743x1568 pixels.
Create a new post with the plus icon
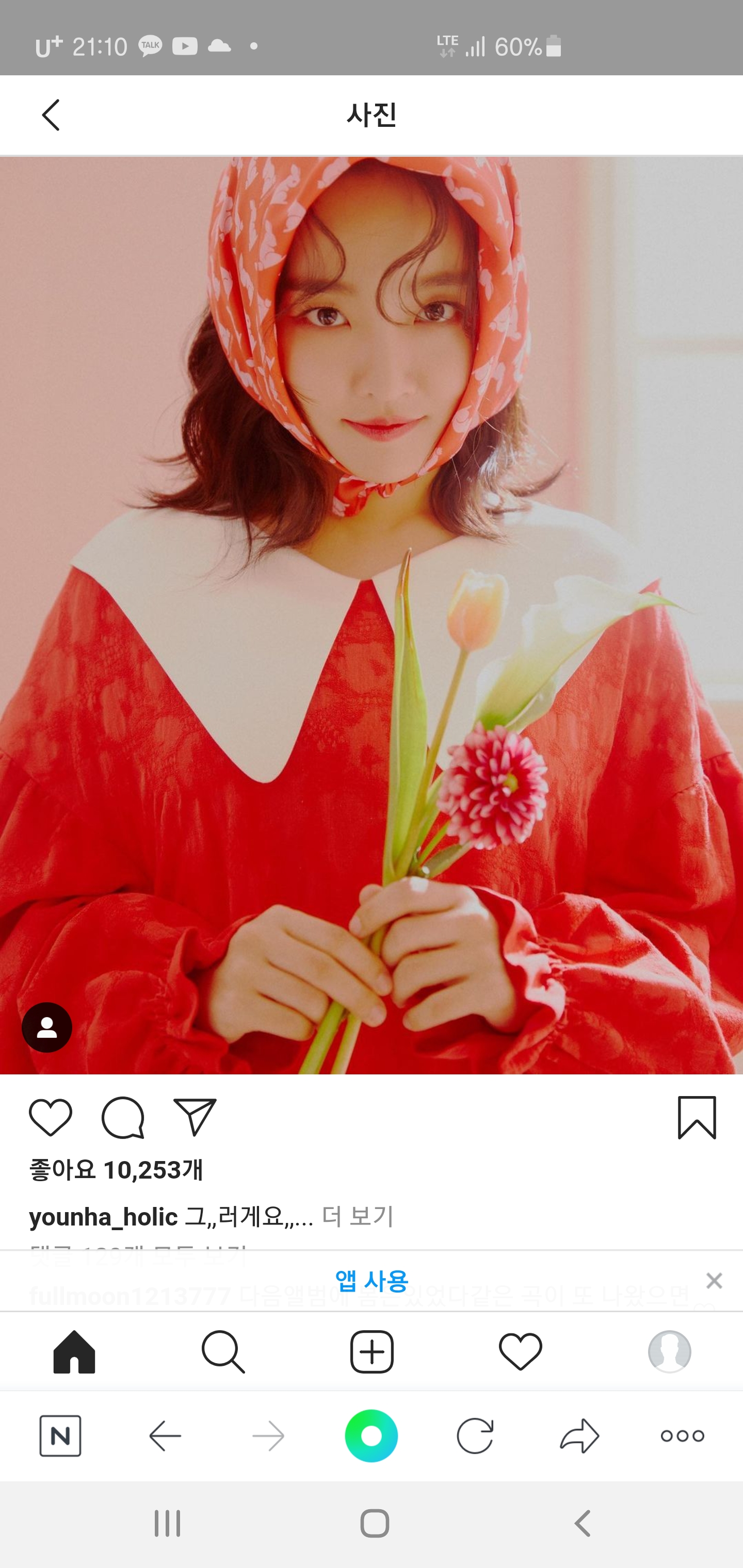tap(372, 1352)
